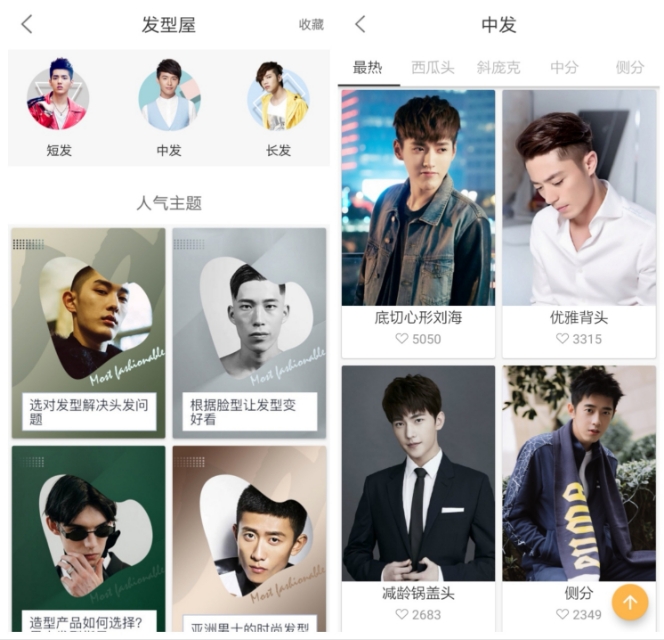Switch to the 最热 tab

point(367,68)
